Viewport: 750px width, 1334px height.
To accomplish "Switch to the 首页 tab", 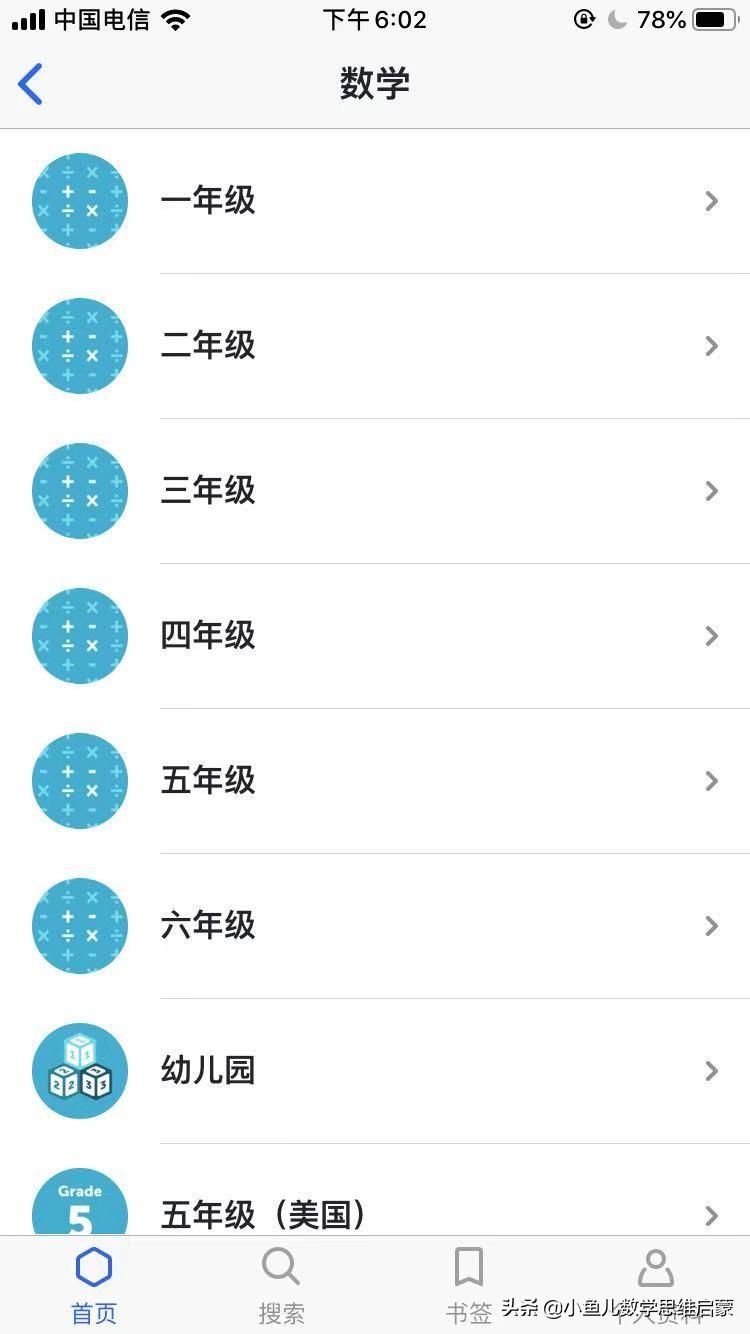I will (x=94, y=1285).
